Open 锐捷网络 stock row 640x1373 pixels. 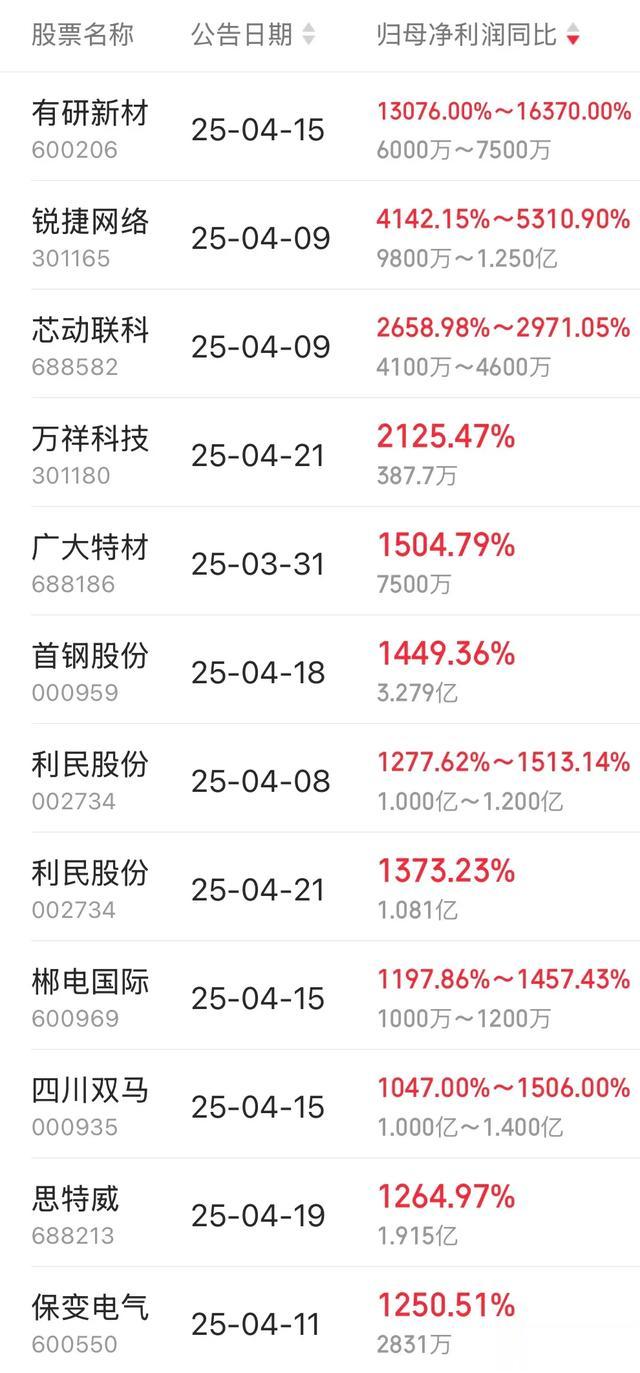coord(320,236)
